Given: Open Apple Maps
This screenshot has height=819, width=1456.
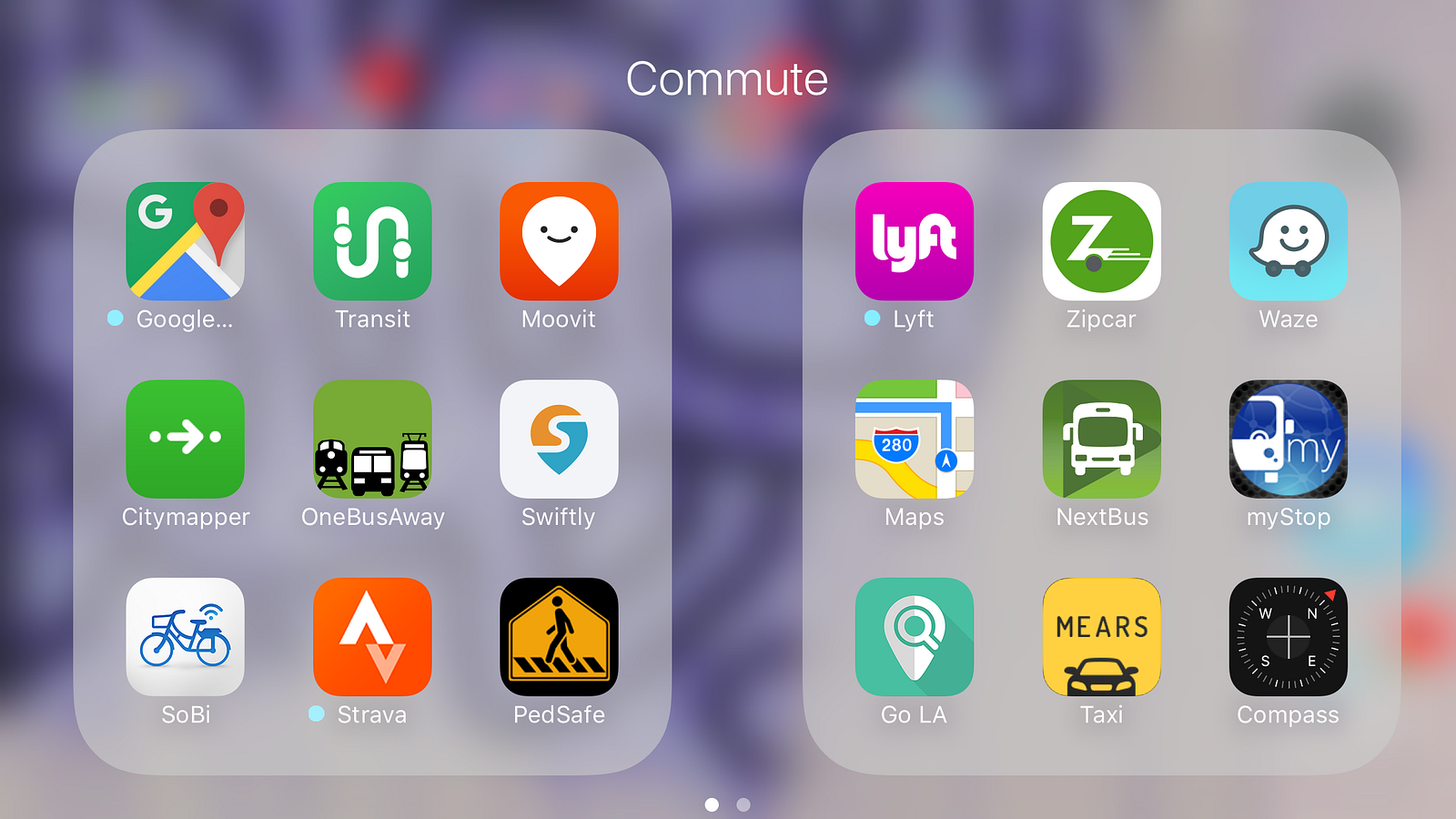Looking at the screenshot, I should 915,439.
